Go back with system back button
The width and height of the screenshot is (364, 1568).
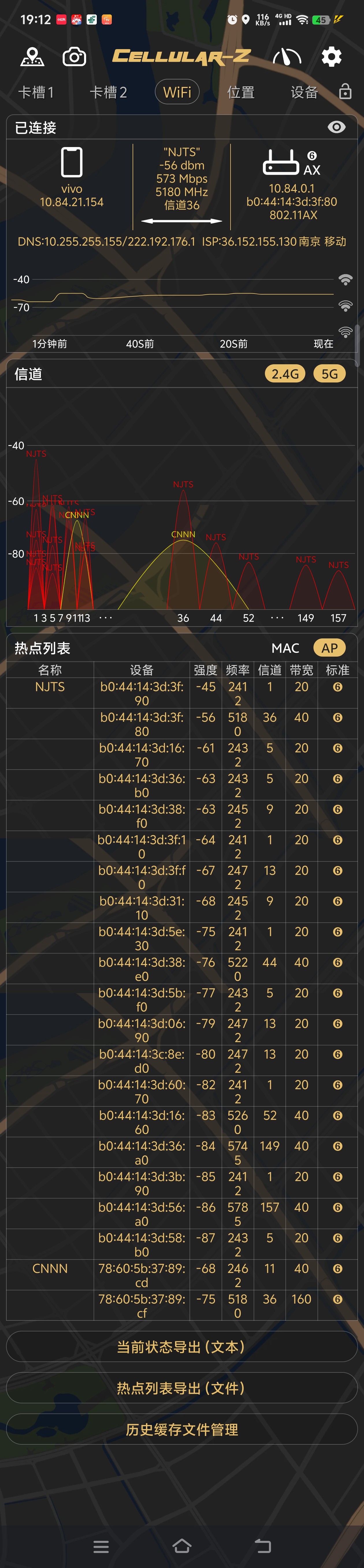point(262,1545)
